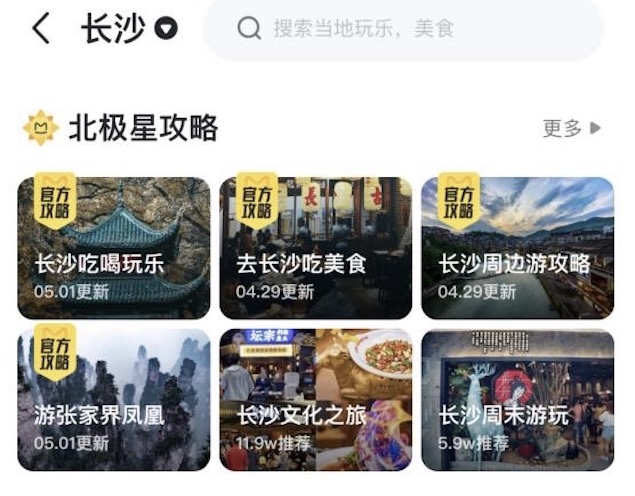Open the 长沙吃喝玩乐 guide card
The image size is (635, 496).
coord(114,248)
